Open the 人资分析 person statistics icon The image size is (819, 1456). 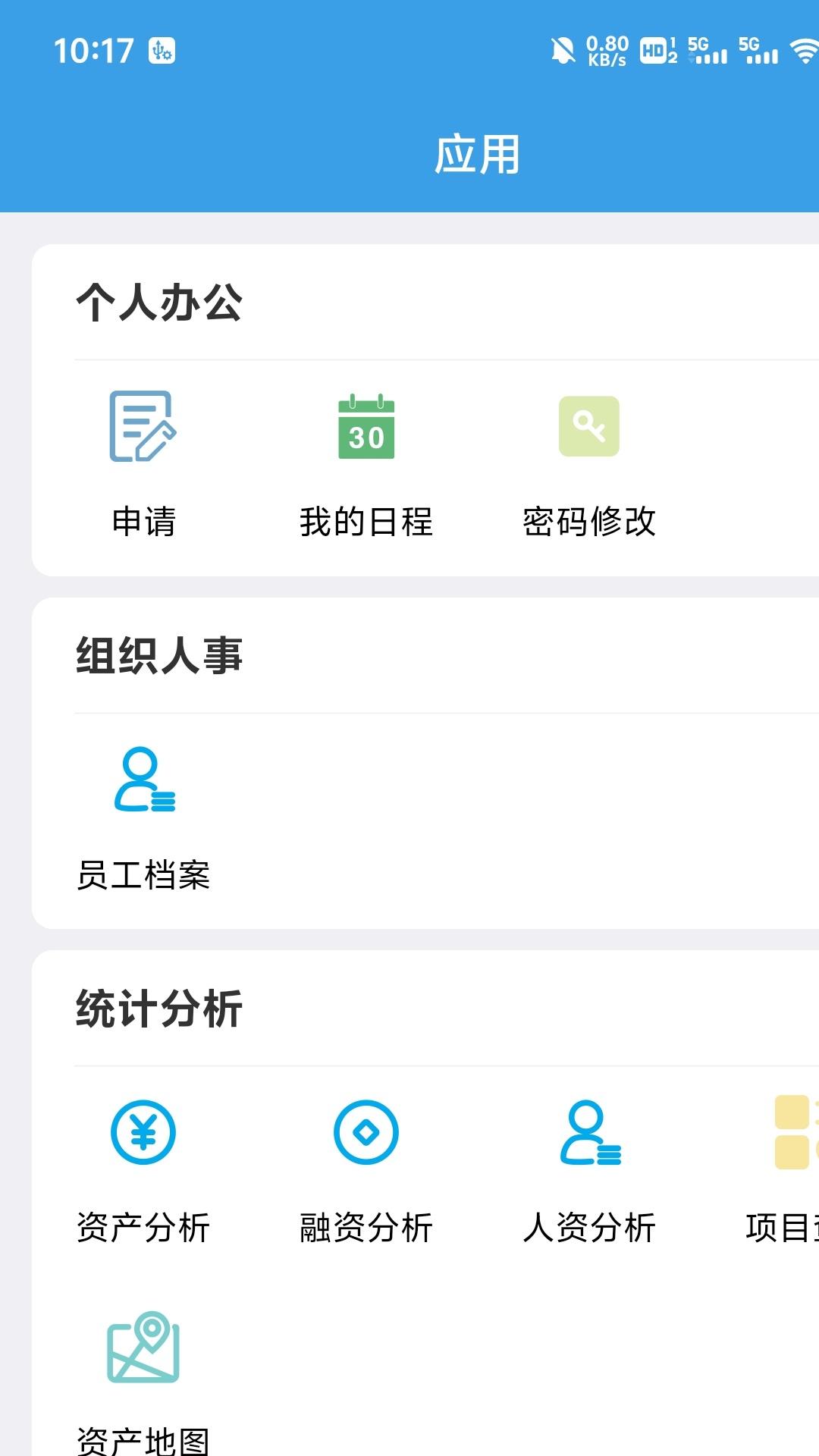pos(591,1131)
